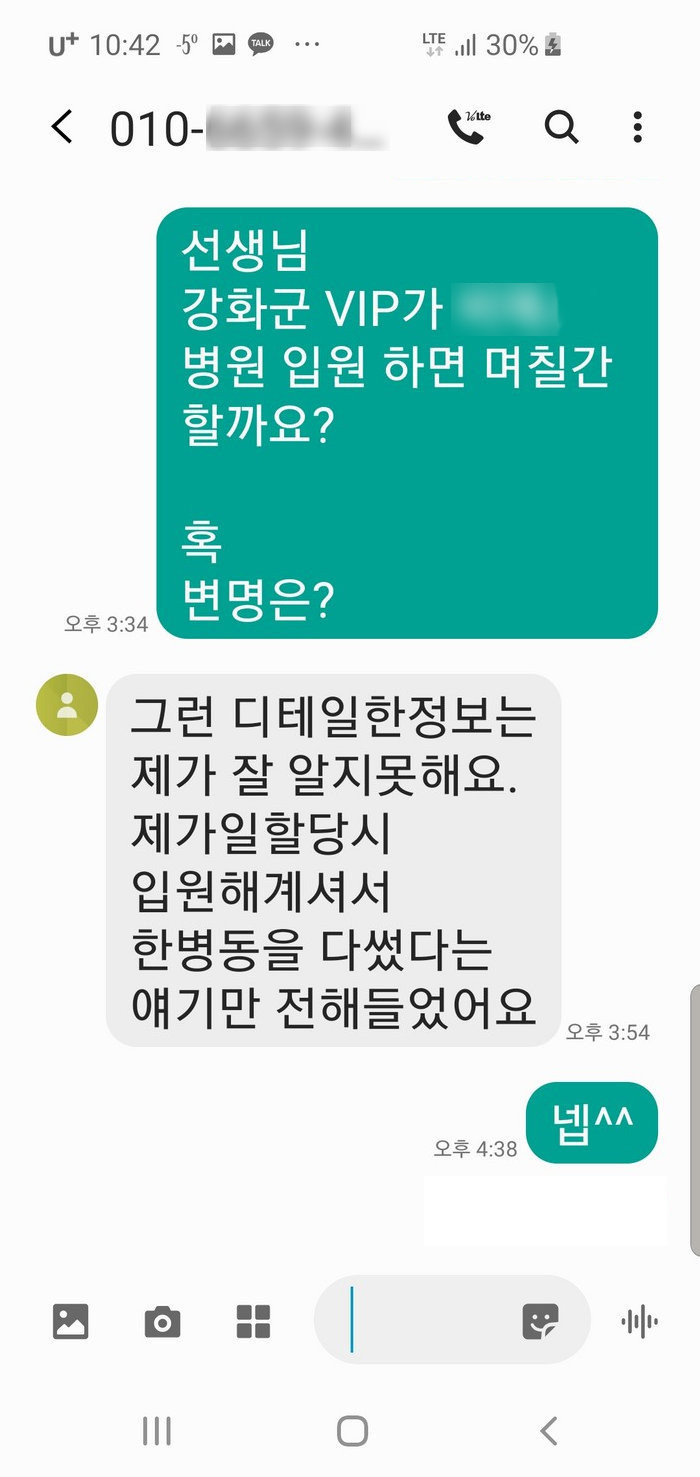The height and width of the screenshot is (1477, 700).
Task: Go to the home screen
Action: click(352, 1431)
